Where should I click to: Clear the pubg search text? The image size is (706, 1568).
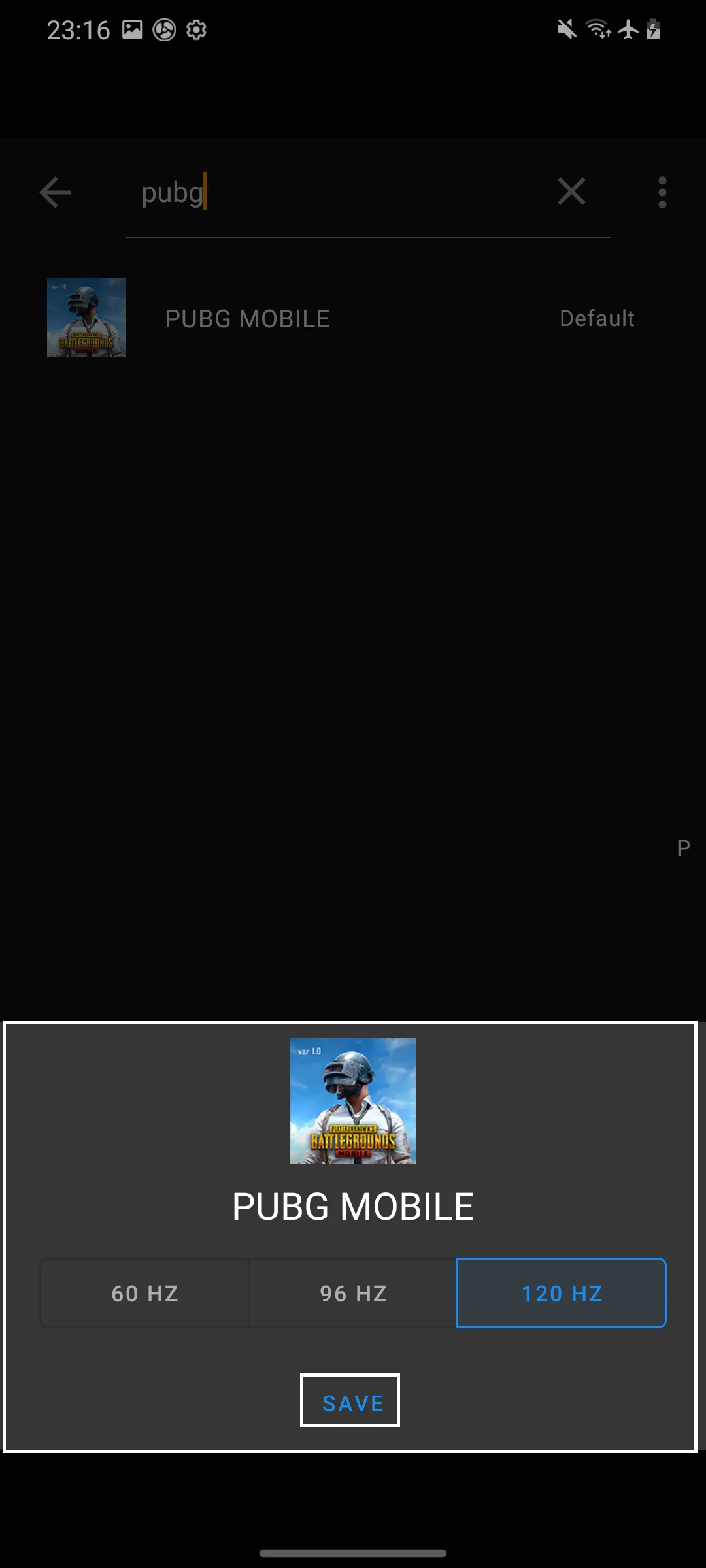click(x=571, y=192)
